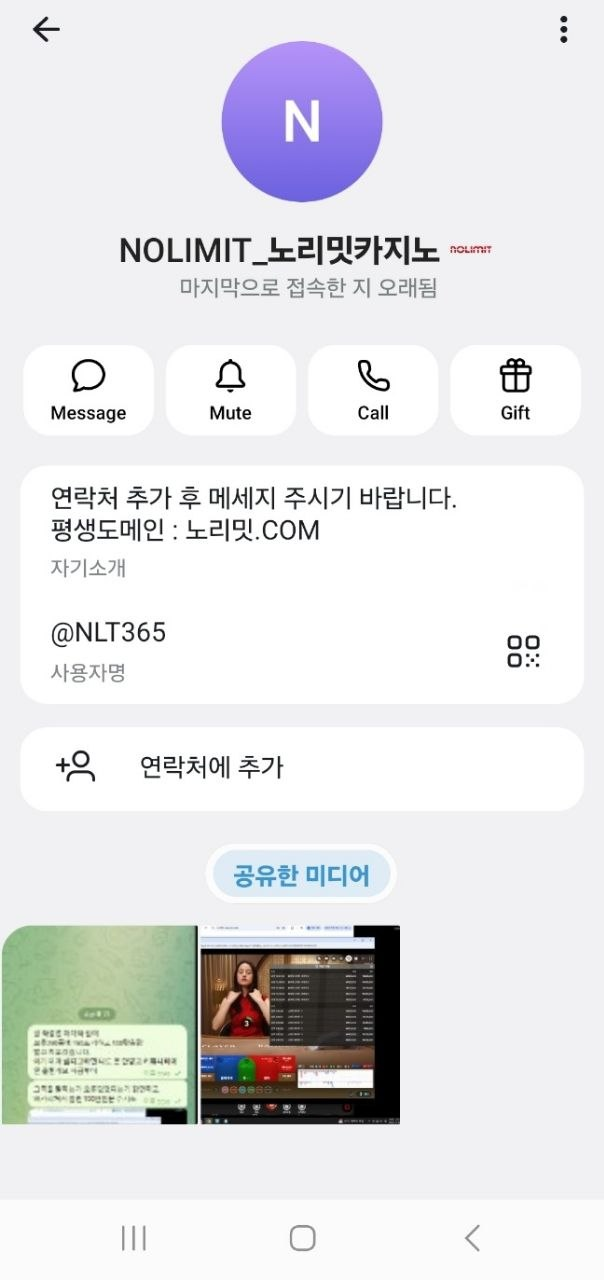View the purple N profile photo

[x=301, y=121]
